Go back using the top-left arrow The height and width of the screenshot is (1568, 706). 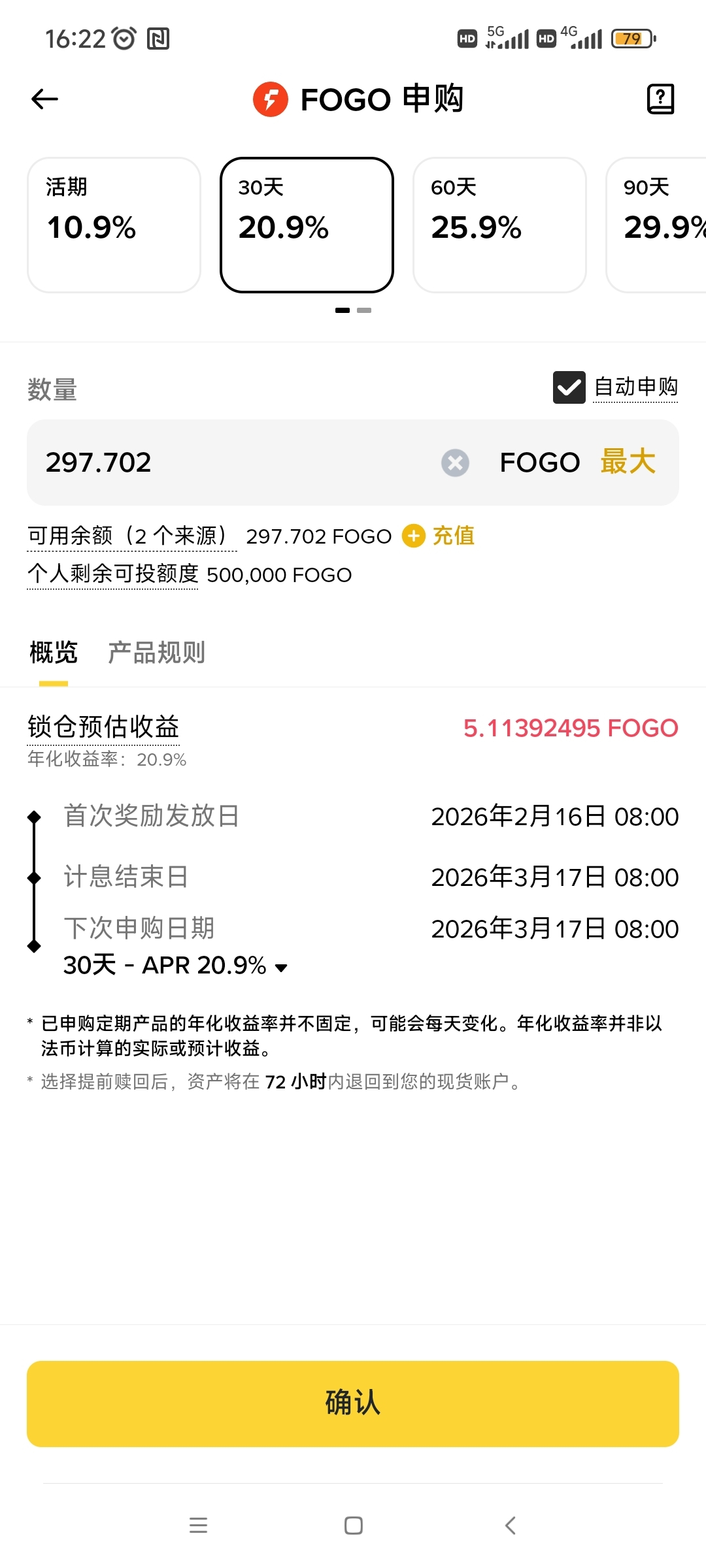coord(44,99)
